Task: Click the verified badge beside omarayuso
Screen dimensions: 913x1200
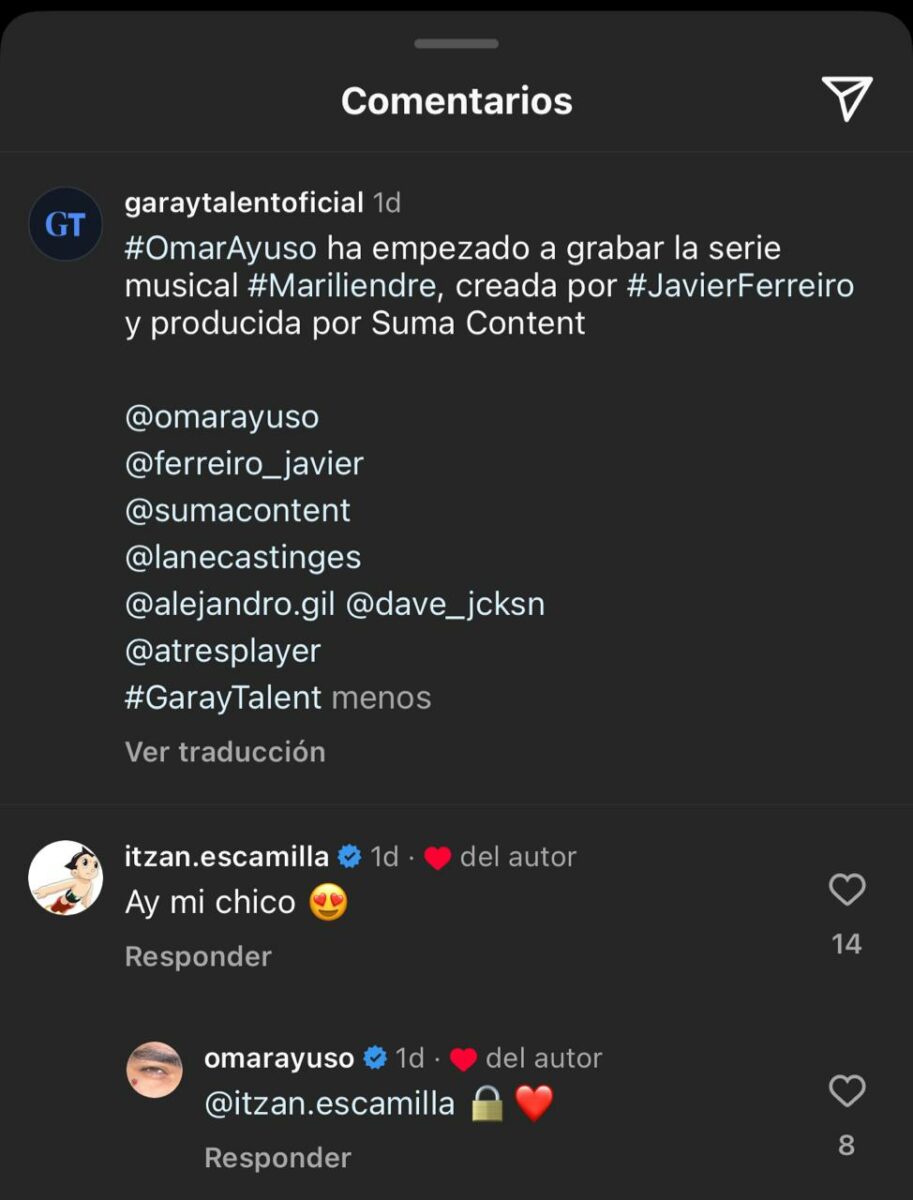Action: [x=374, y=1058]
